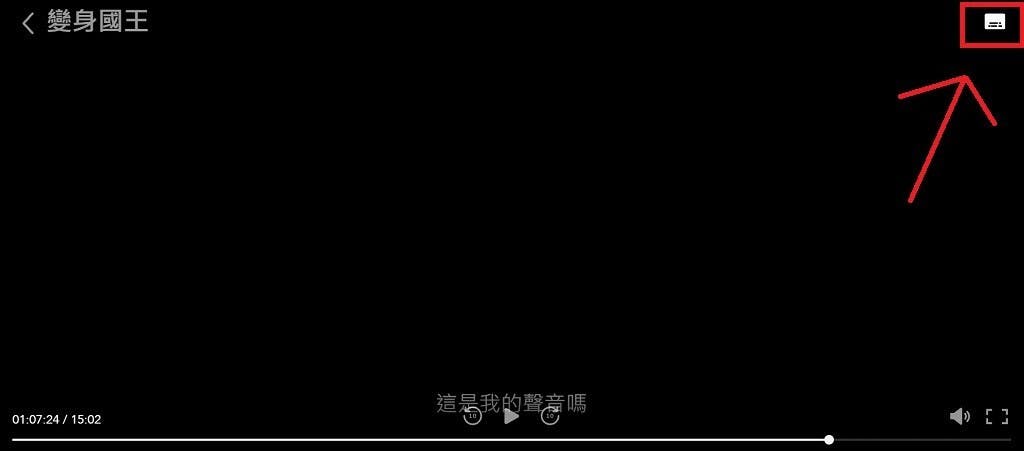The width and height of the screenshot is (1024, 451).
Task: Mute the video volume
Action: click(x=959, y=417)
